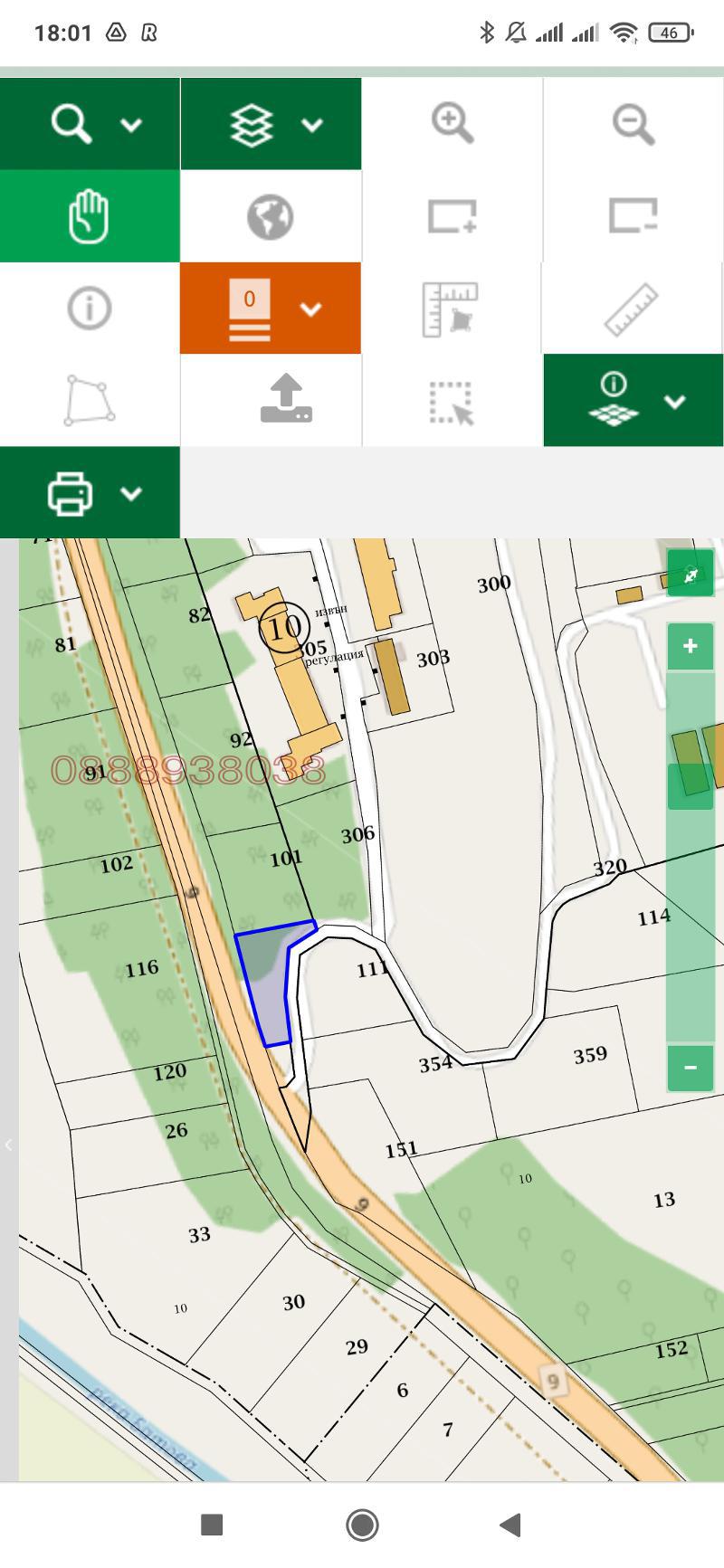Go back using the system back button
This screenshot has width=724, height=1568.
(x=510, y=1525)
